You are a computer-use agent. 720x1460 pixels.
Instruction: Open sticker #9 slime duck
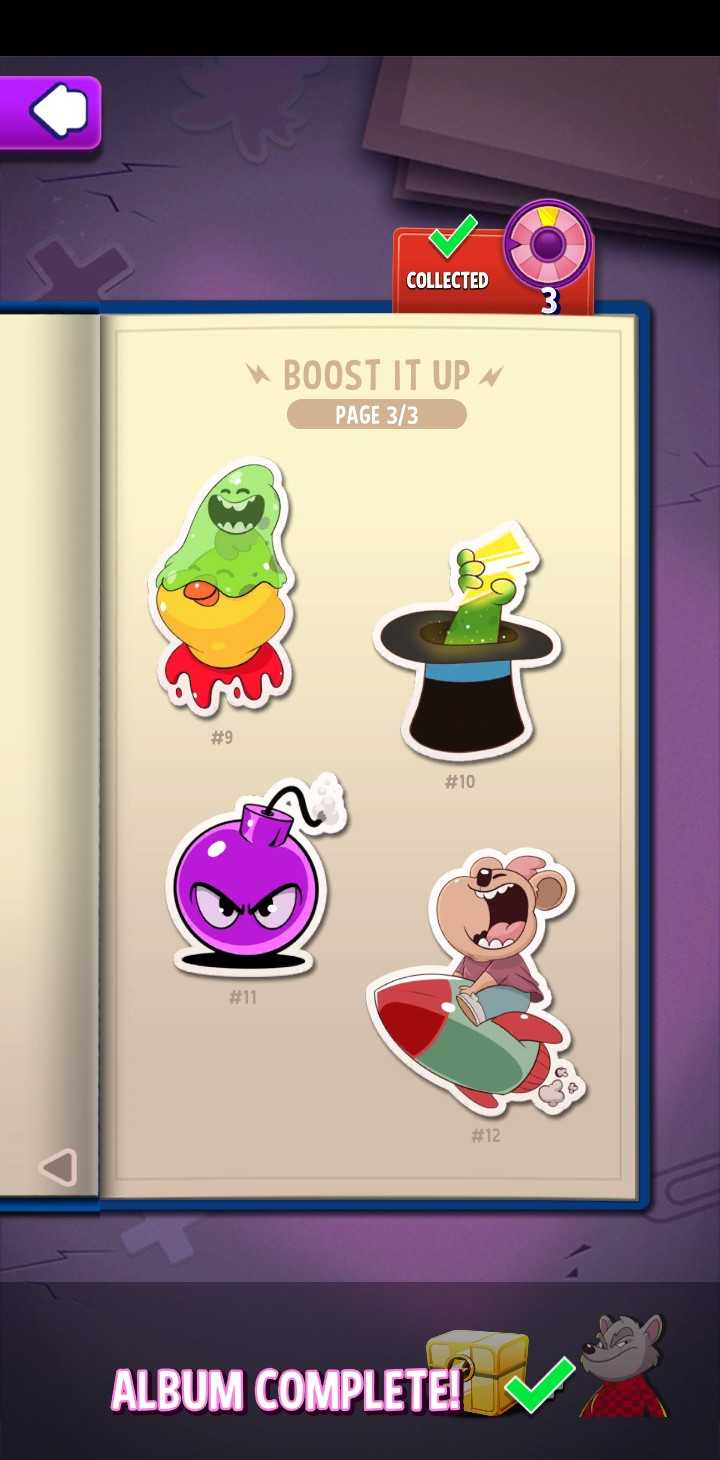(x=222, y=590)
